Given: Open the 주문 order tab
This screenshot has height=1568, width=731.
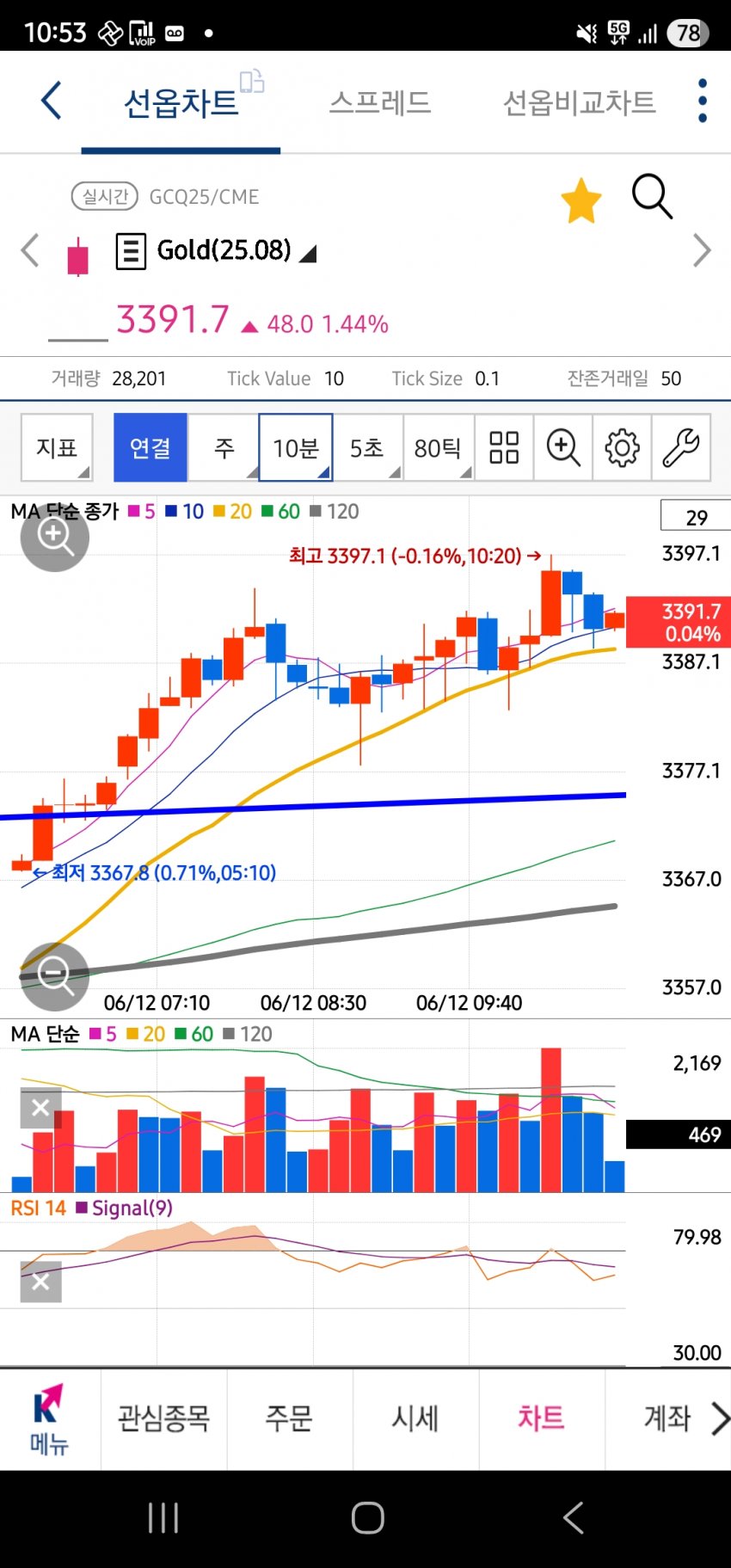Looking at the screenshot, I should click(x=289, y=1417).
